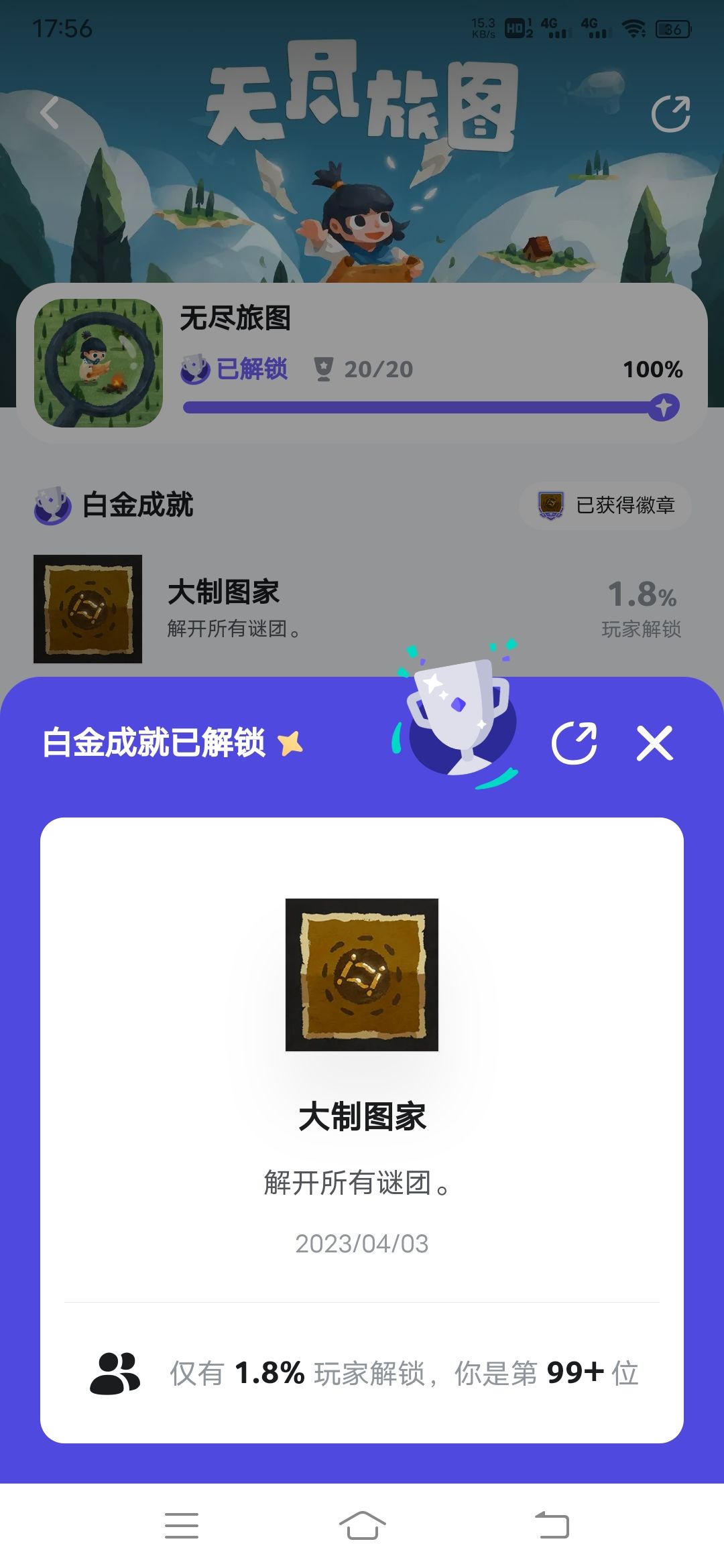
Task: Open the share icon inside the achievement popup
Action: click(x=575, y=742)
